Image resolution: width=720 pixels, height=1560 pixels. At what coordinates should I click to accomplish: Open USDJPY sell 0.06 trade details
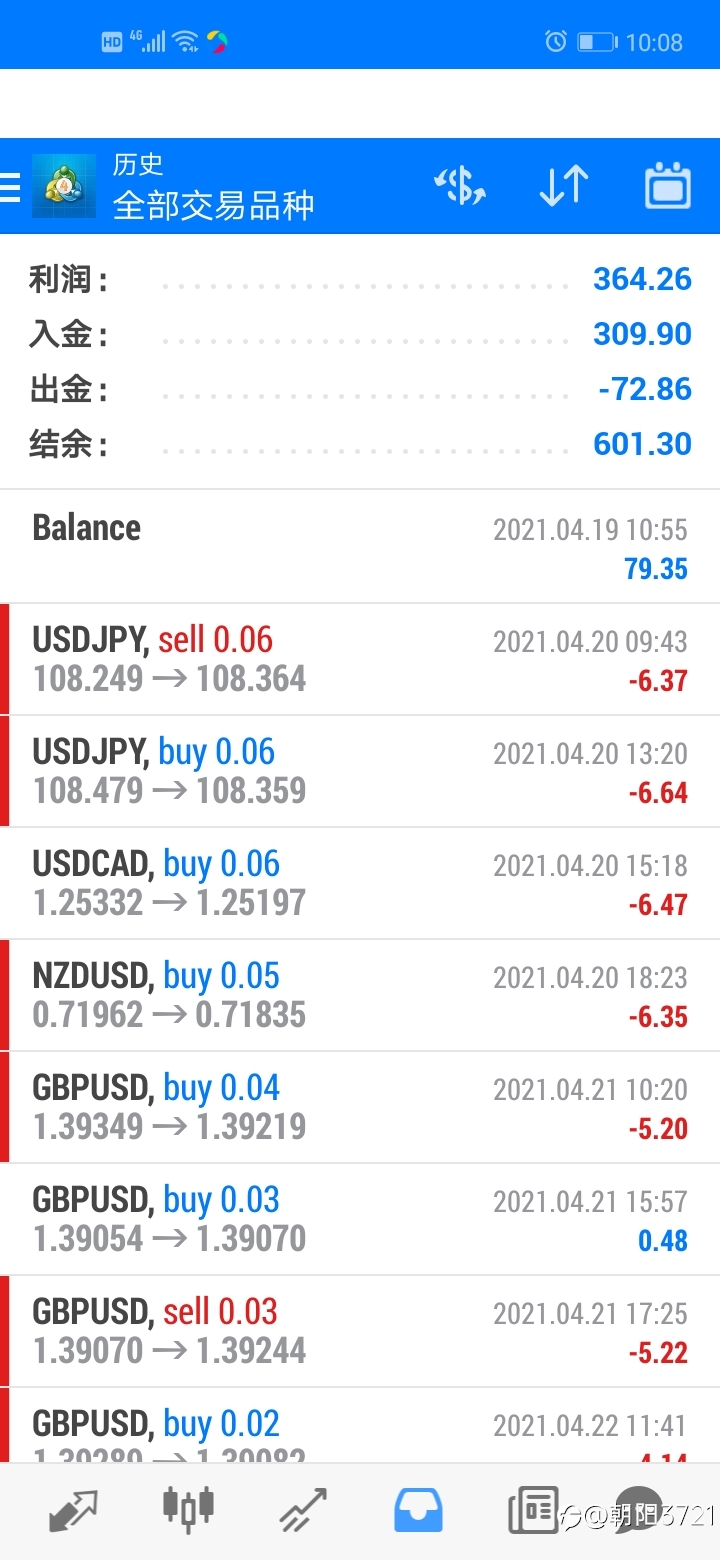[360, 659]
